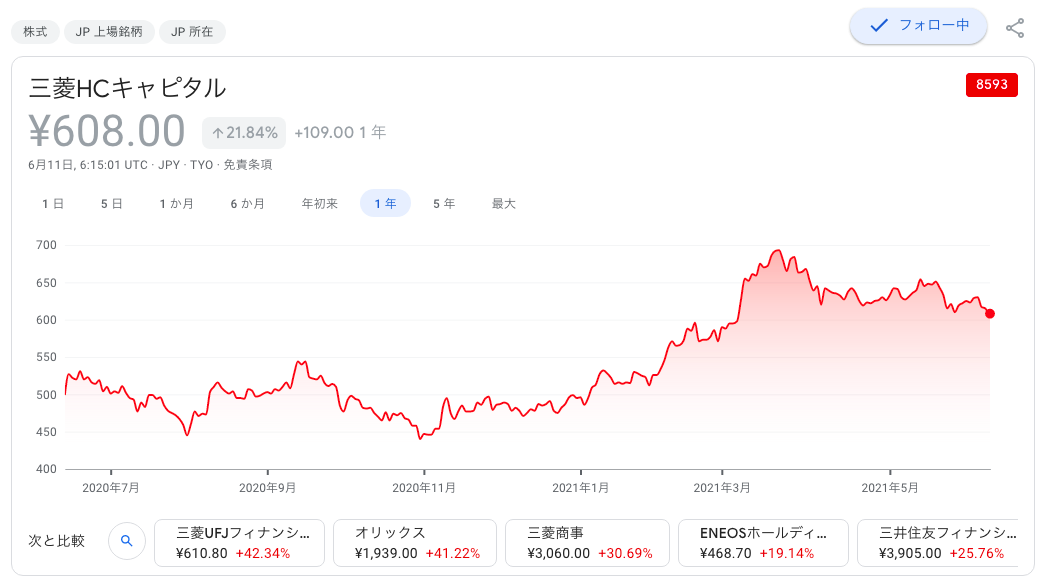
Task: Select the 1年 chart range
Action: [x=385, y=204]
